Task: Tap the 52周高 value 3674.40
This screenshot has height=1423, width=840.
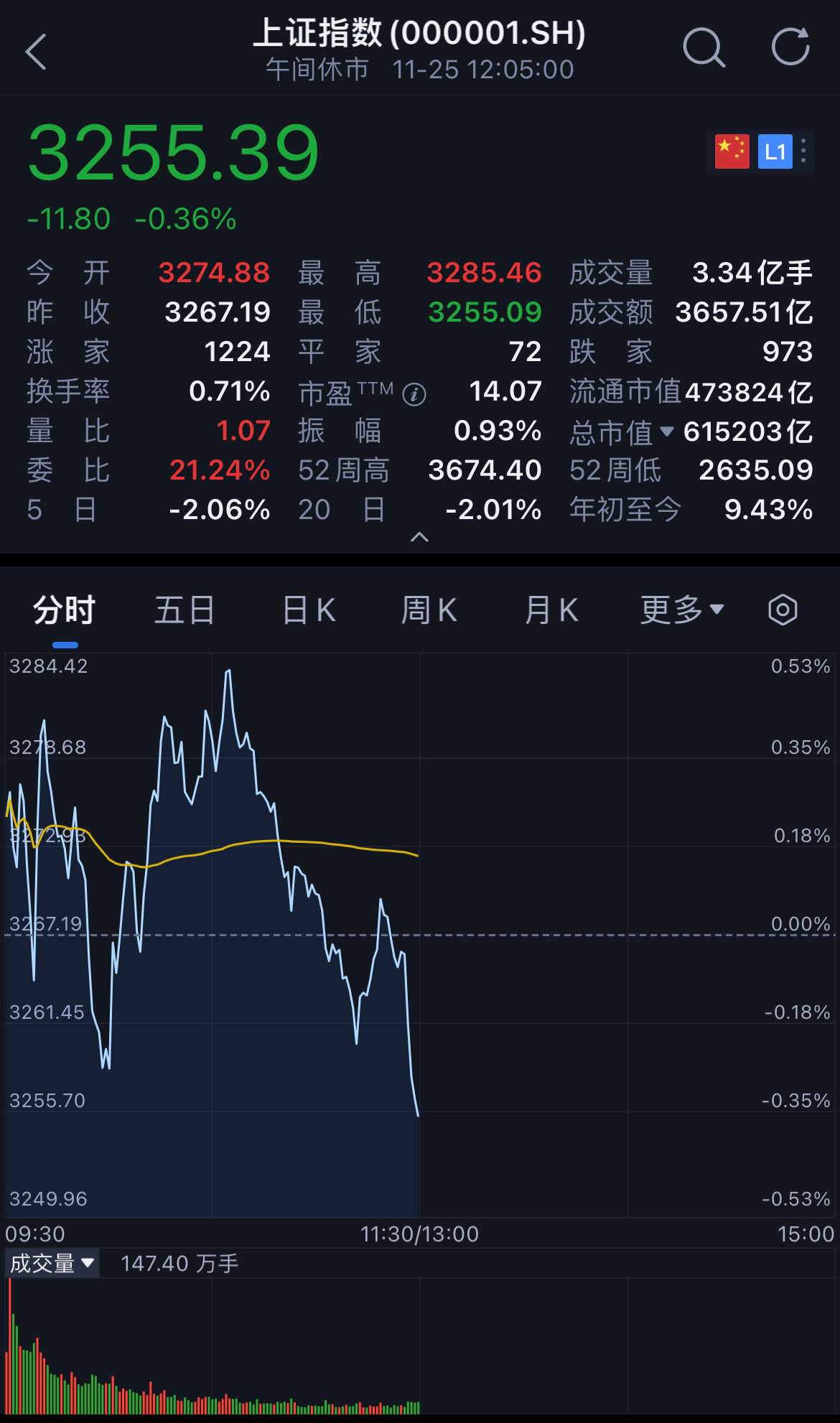Action: [486, 470]
